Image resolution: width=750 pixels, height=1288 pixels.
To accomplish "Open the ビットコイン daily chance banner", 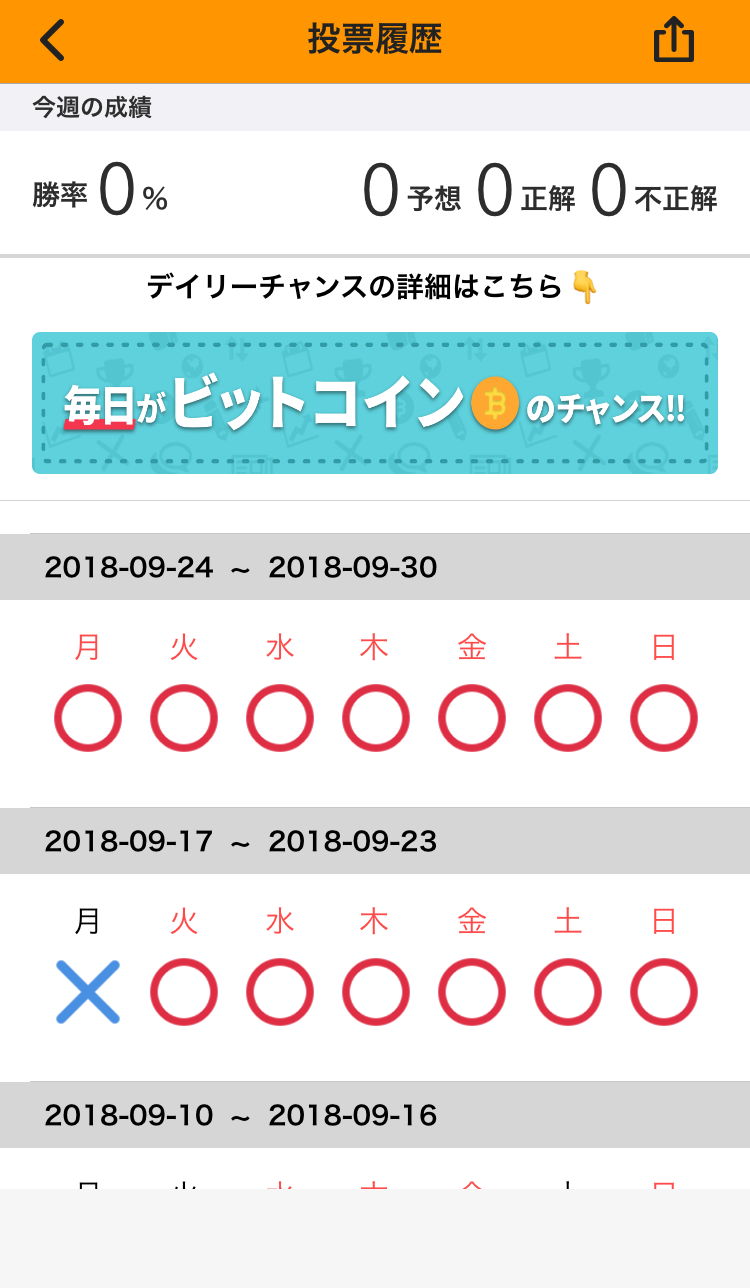I will point(375,403).
